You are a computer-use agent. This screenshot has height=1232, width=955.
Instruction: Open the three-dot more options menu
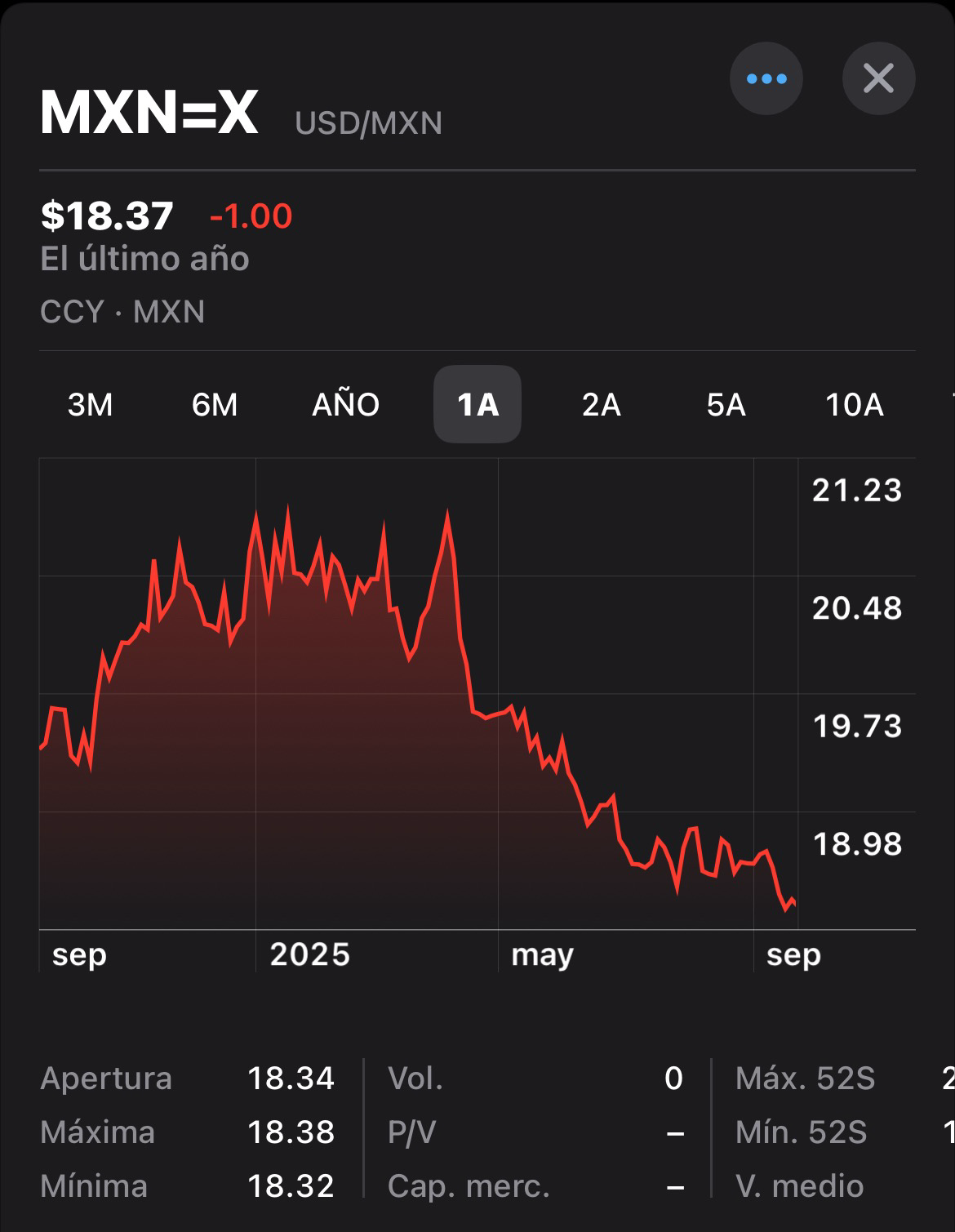click(766, 79)
